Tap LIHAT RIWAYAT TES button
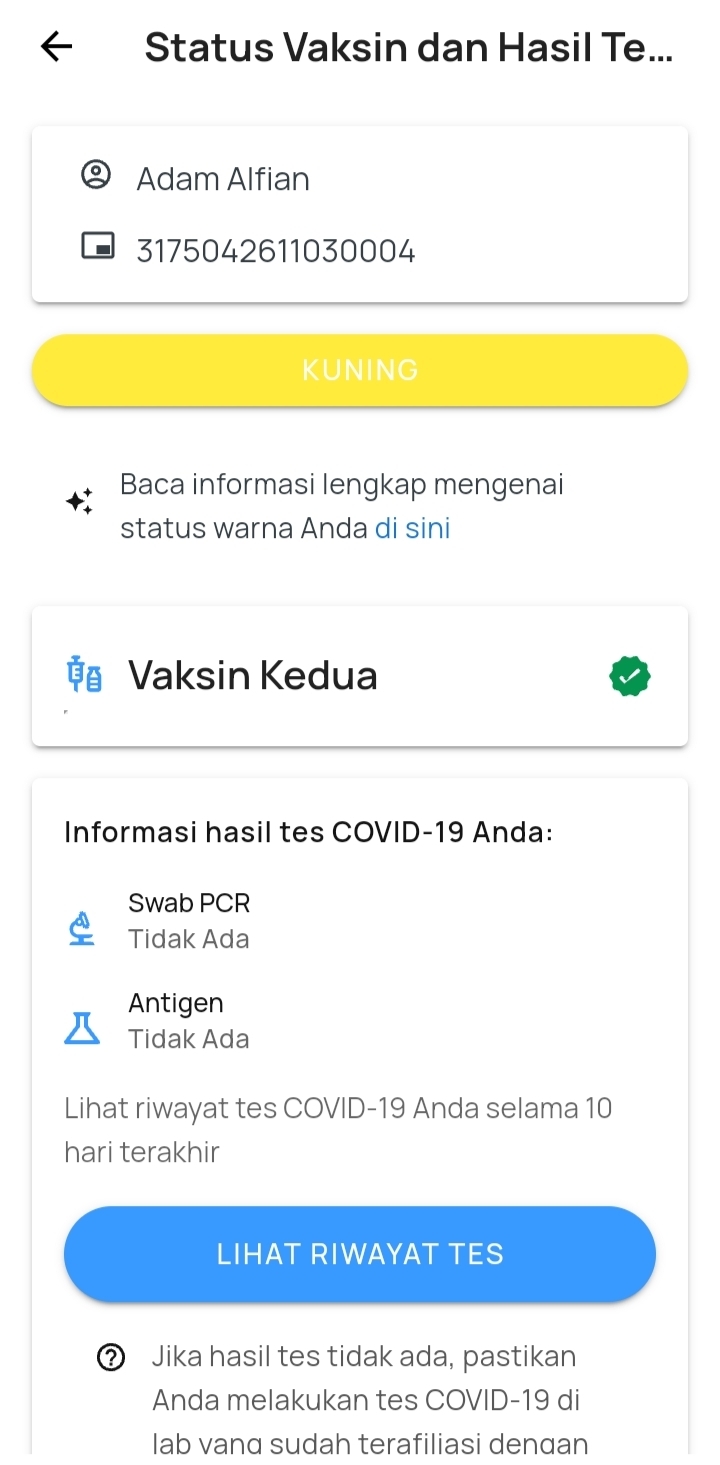 [360, 1254]
